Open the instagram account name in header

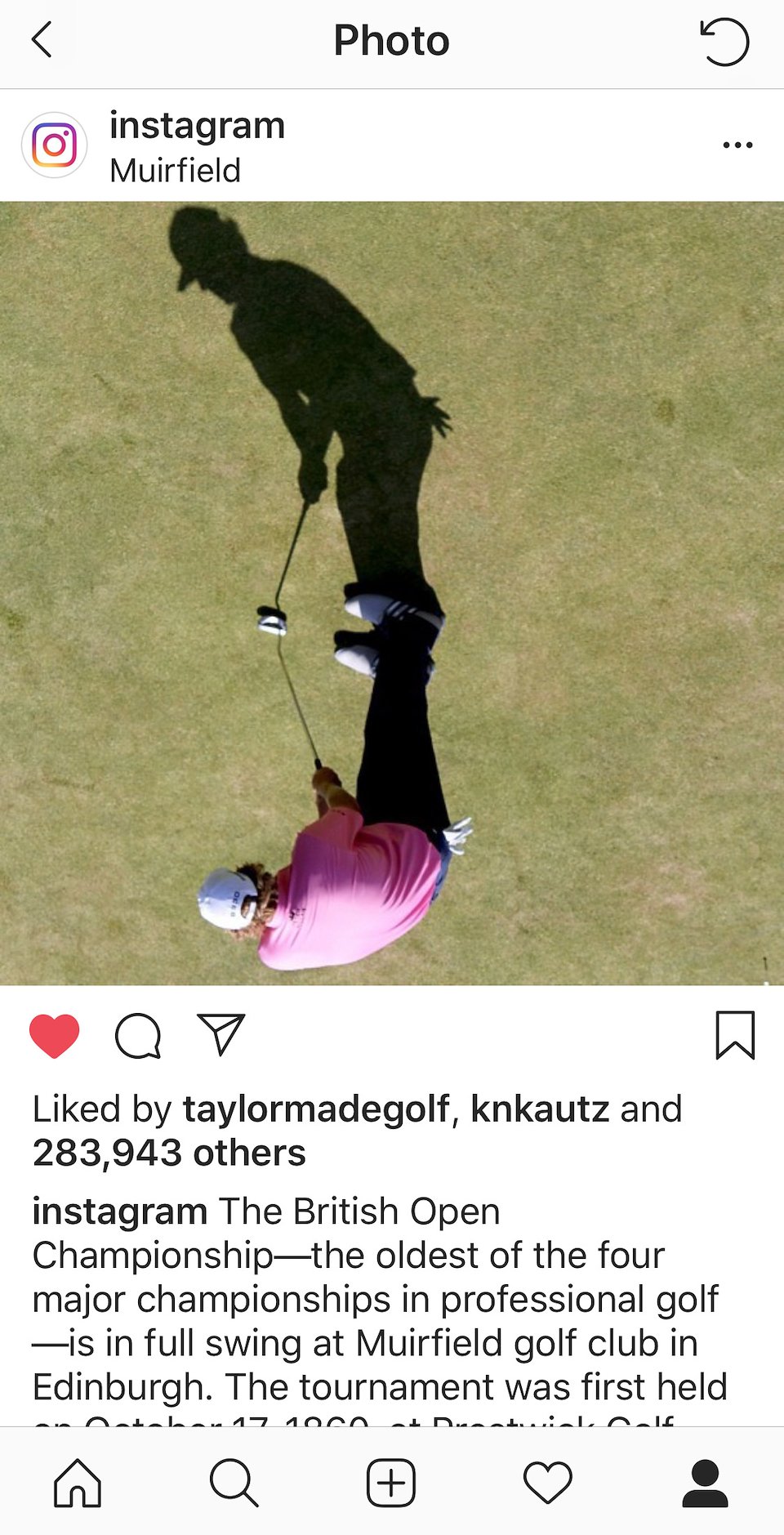(197, 126)
